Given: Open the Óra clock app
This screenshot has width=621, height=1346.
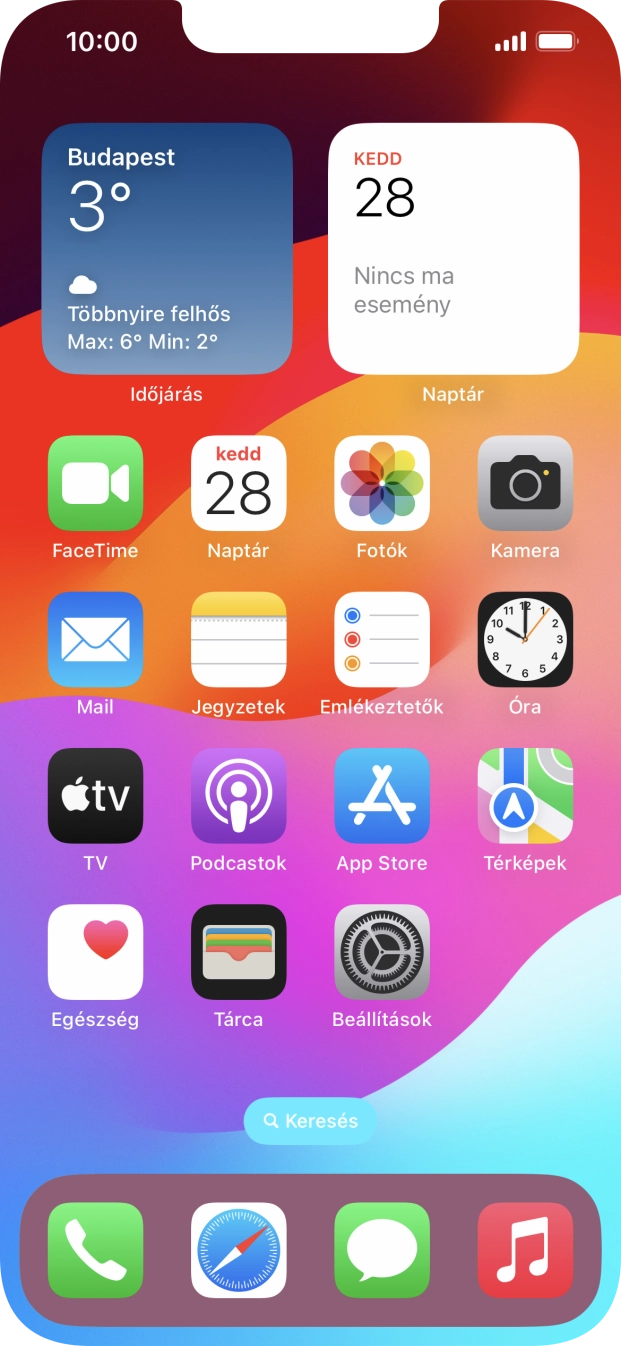Looking at the screenshot, I should [525, 640].
